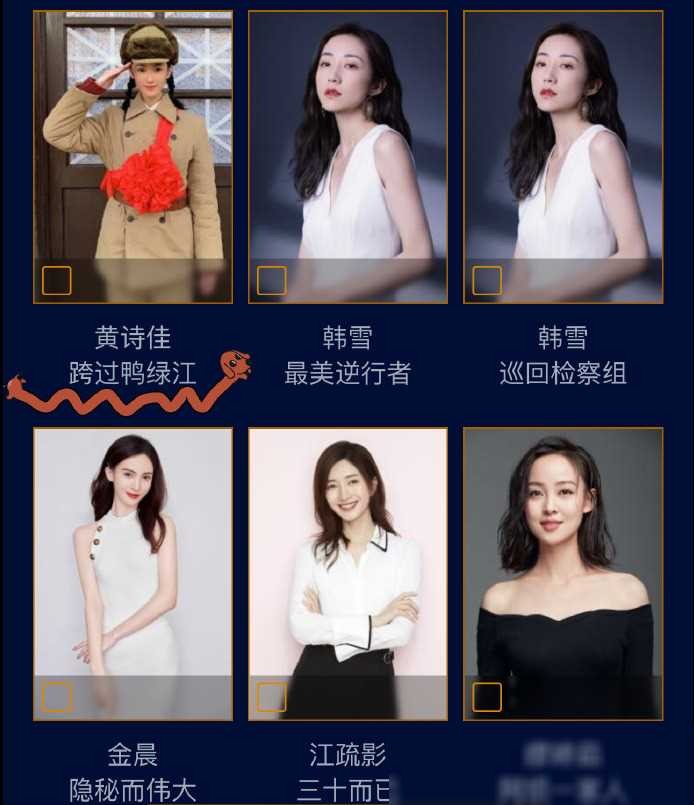Tick the checkbox on 黄诗佳's 跨过鸭绿江 card
694x805 pixels.
pos(57,281)
